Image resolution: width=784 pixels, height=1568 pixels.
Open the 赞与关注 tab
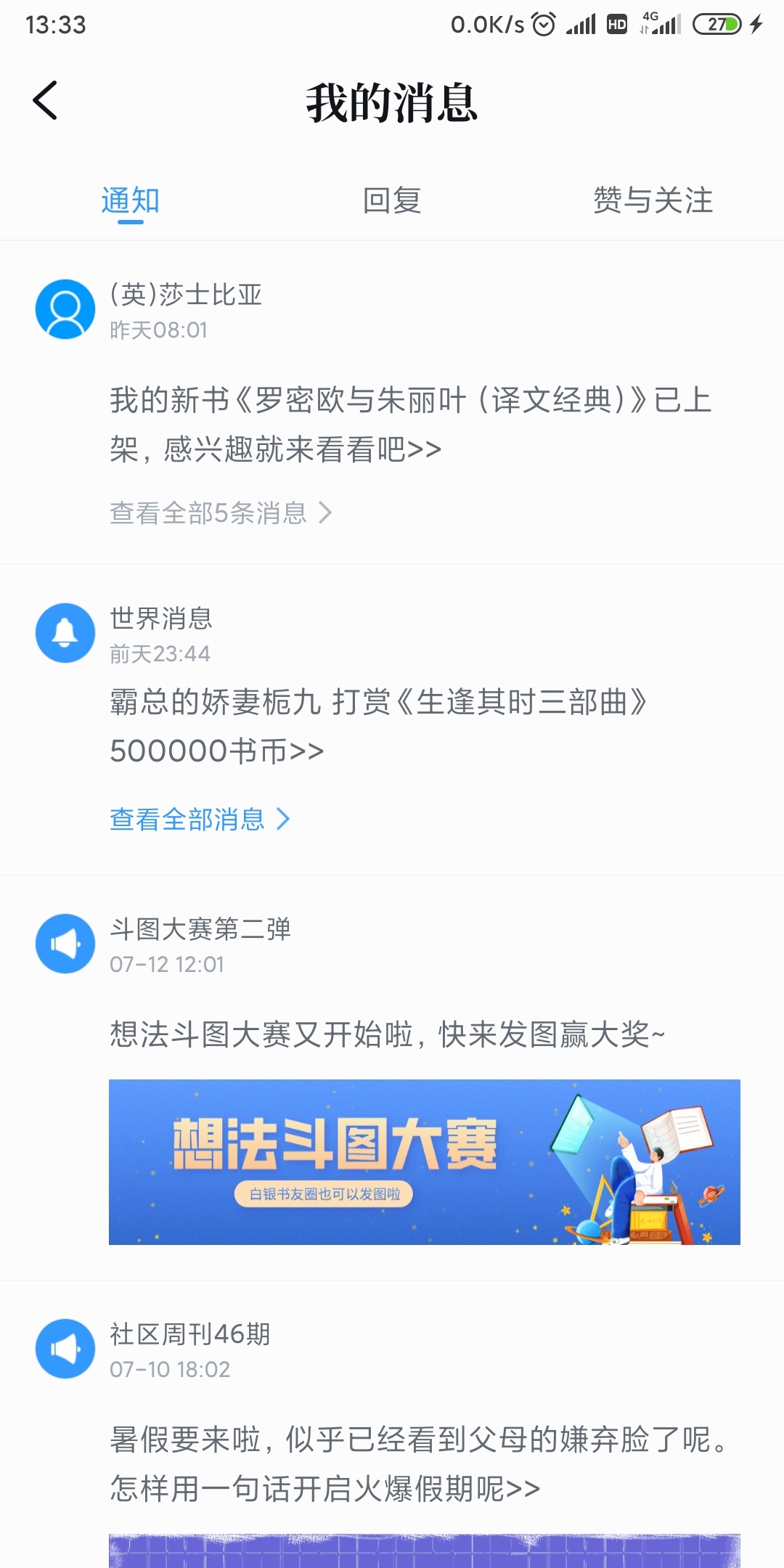tap(653, 200)
